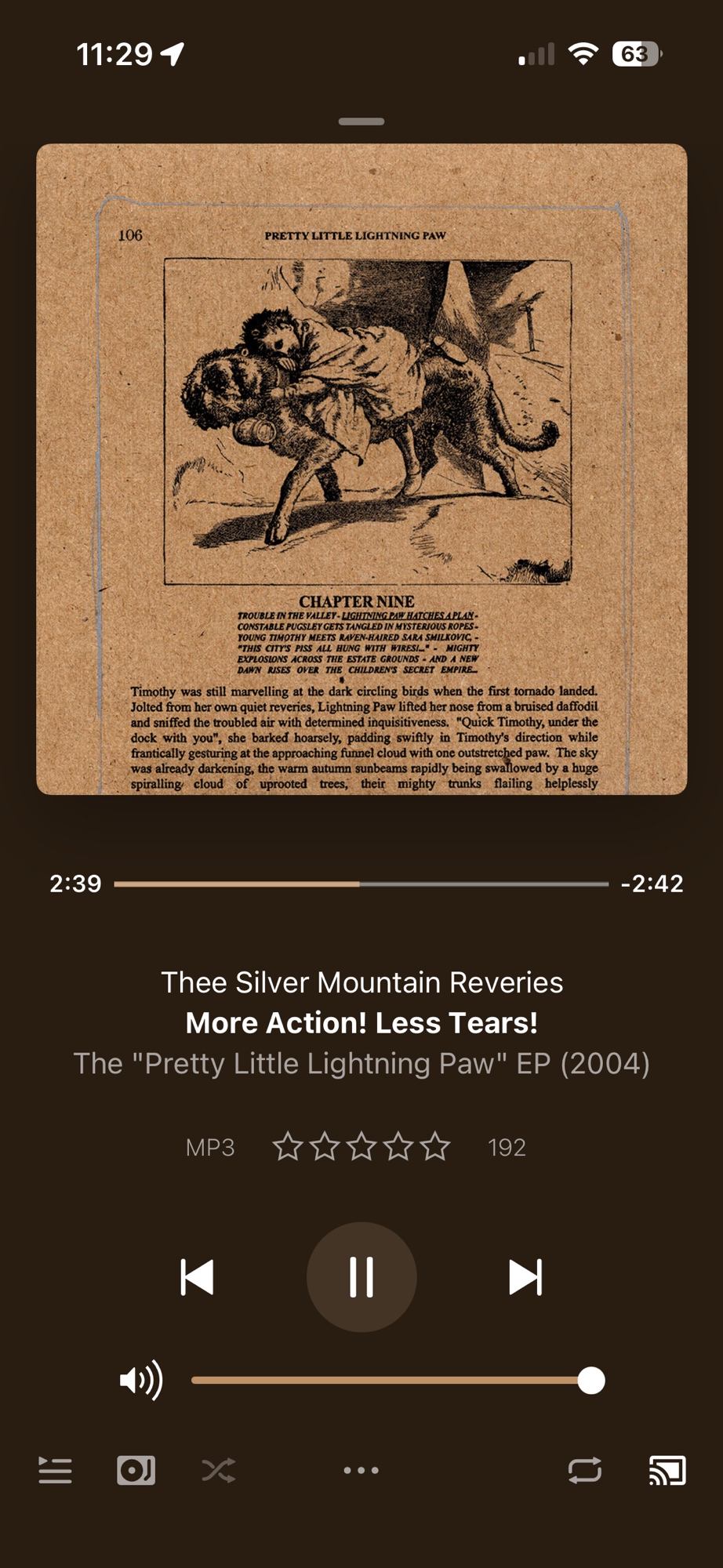This screenshot has width=723, height=1568.
Task: Go back to the previous track
Action: (x=197, y=1277)
